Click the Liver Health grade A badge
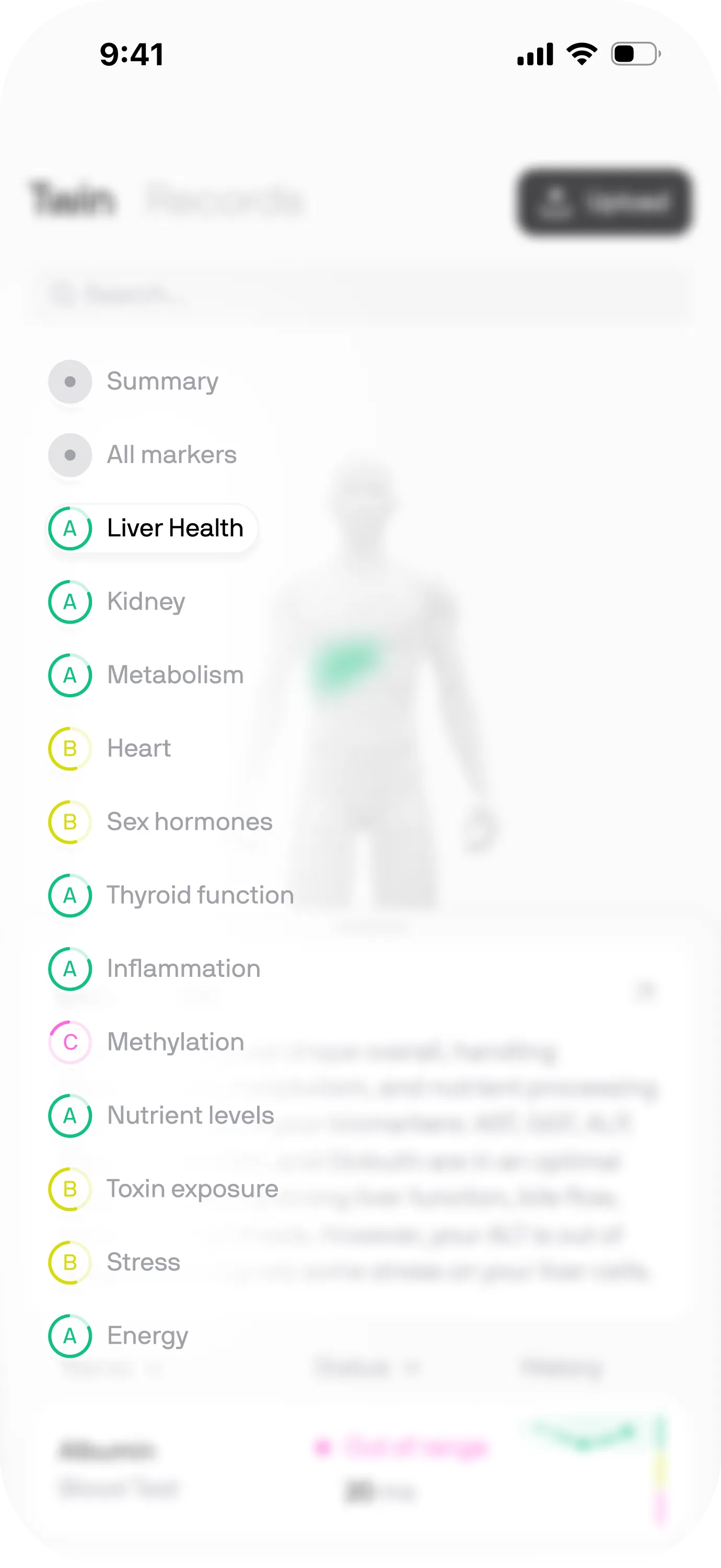This screenshot has width=721, height=1568. point(70,528)
